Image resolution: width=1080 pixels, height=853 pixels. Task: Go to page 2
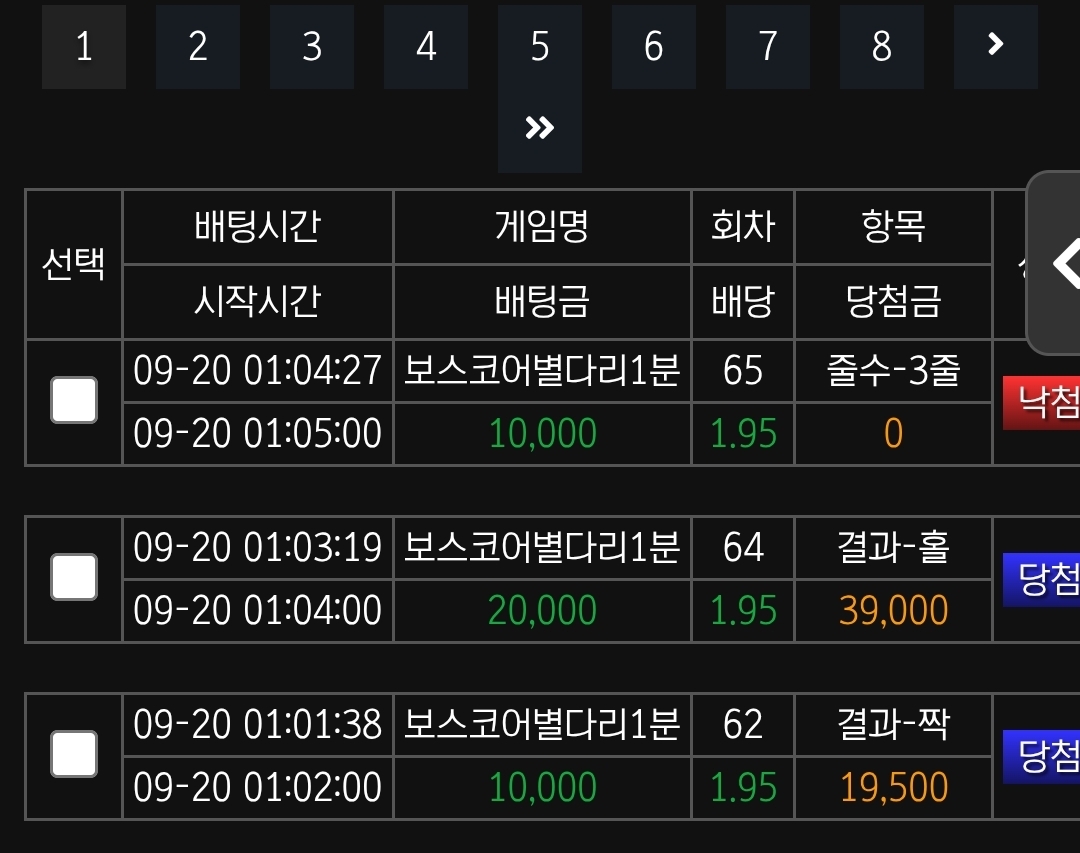(x=198, y=46)
